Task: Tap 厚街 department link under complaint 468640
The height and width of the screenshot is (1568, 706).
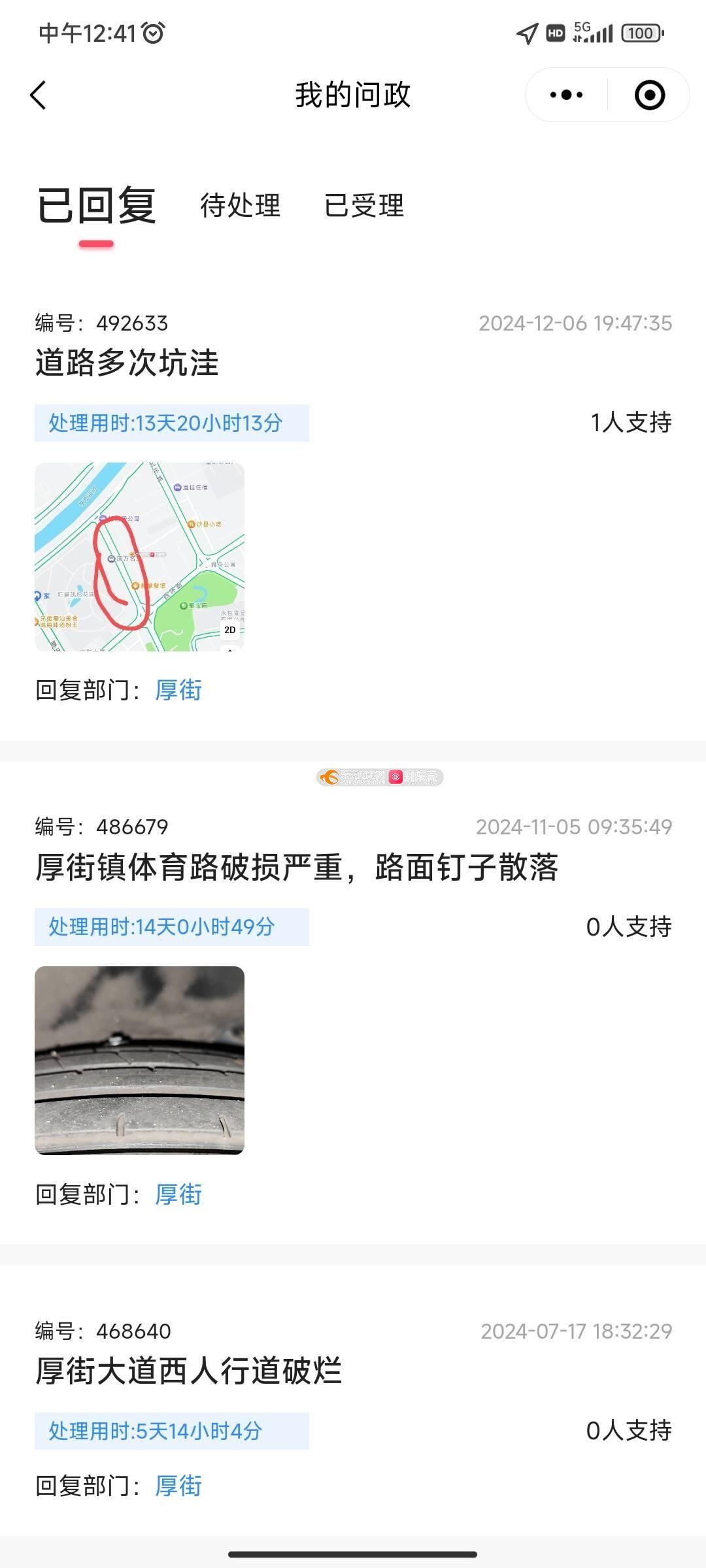Action: click(178, 1486)
